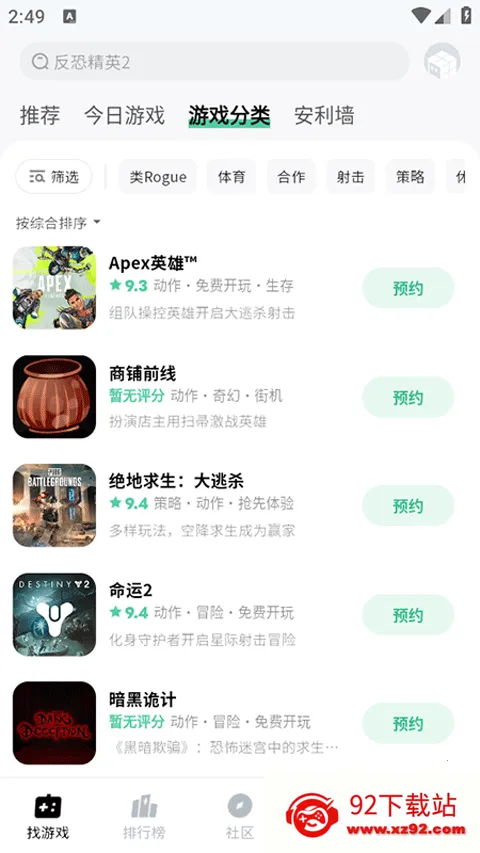Open the profile avatar icon
480x853 pixels.
coord(442,61)
